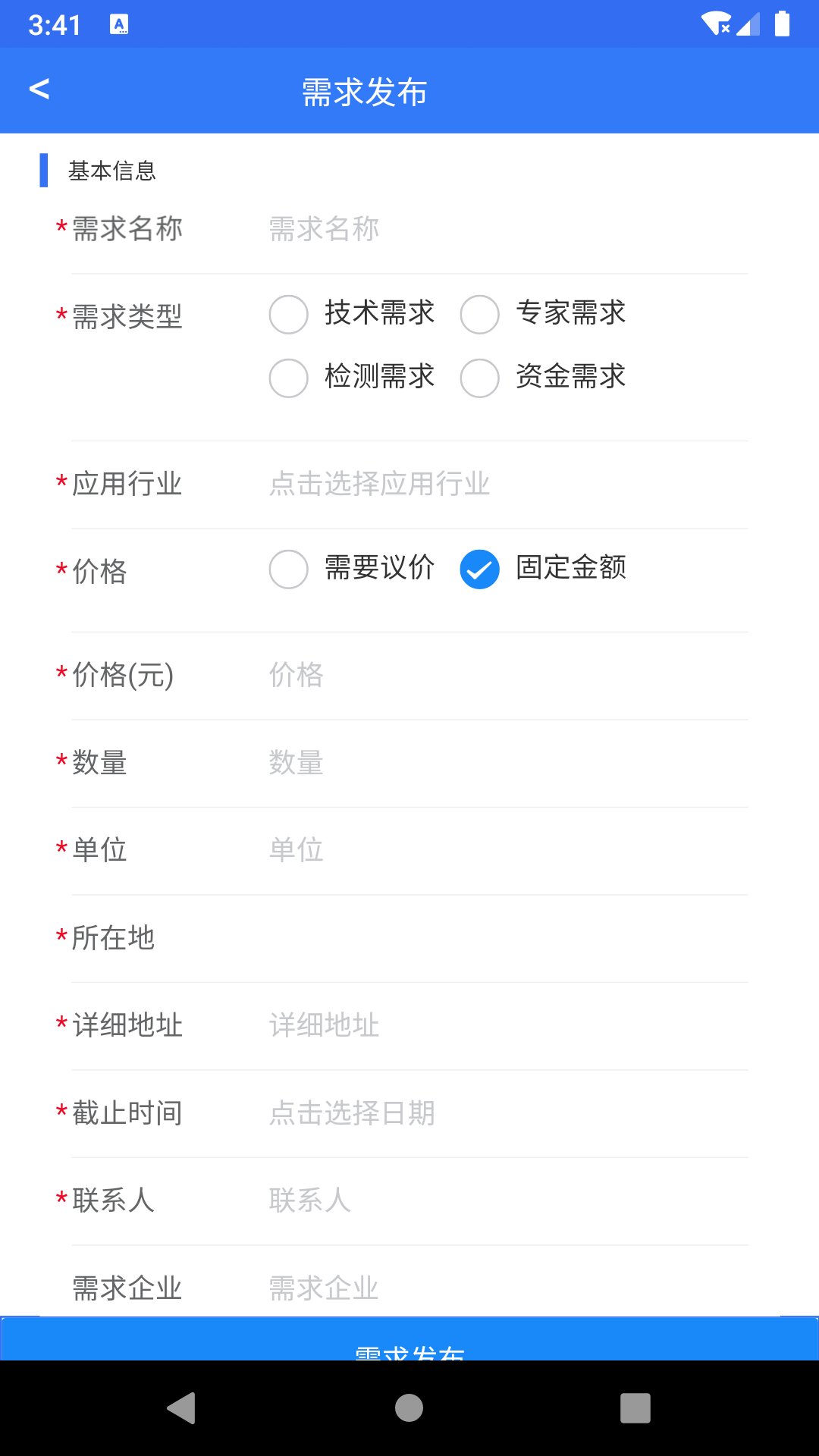Select the 技术需求 radio button
The width and height of the screenshot is (819, 1456).
pyautogui.click(x=288, y=315)
